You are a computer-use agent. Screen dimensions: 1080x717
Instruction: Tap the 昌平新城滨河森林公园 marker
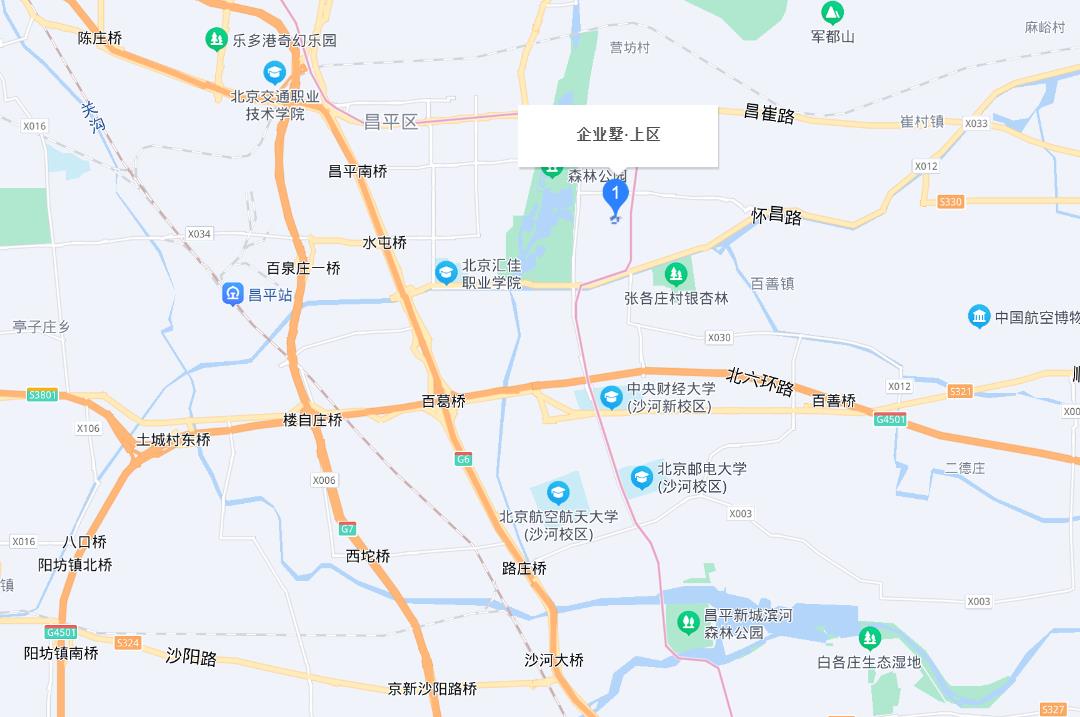pos(688,622)
